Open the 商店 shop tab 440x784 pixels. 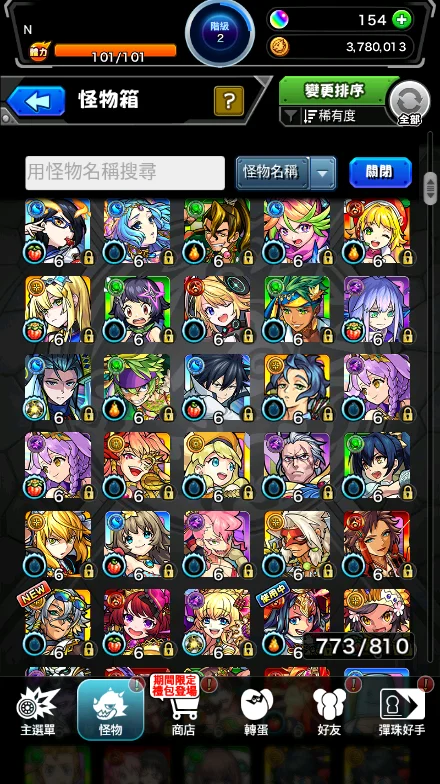pos(183,711)
